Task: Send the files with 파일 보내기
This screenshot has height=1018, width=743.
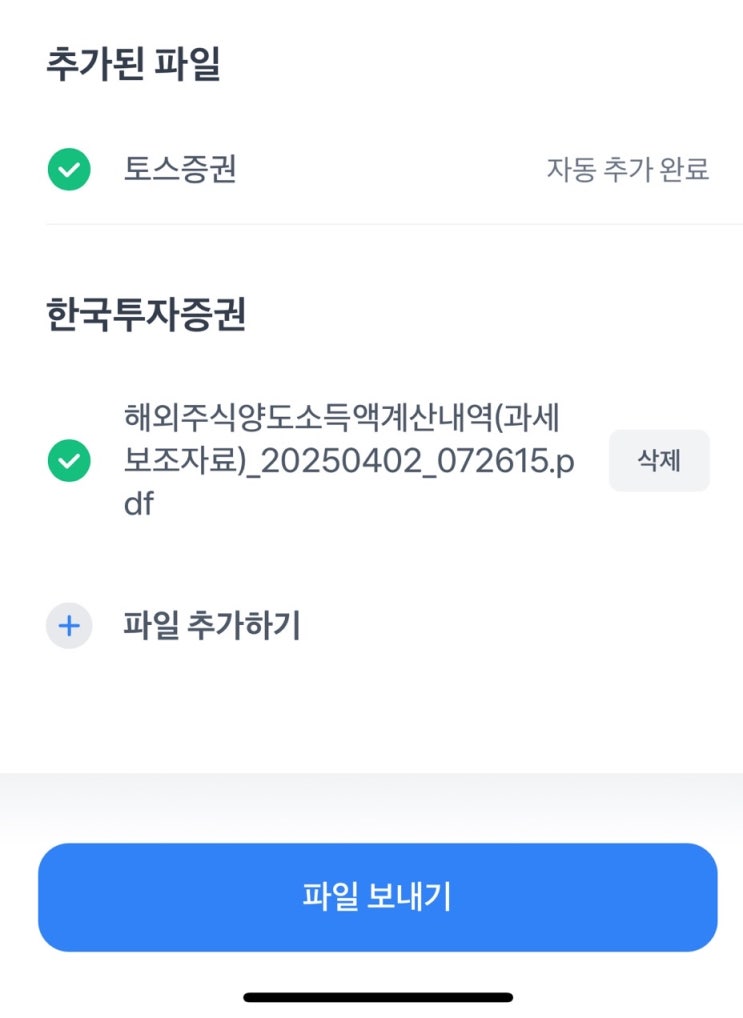Action: click(x=377, y=897)
